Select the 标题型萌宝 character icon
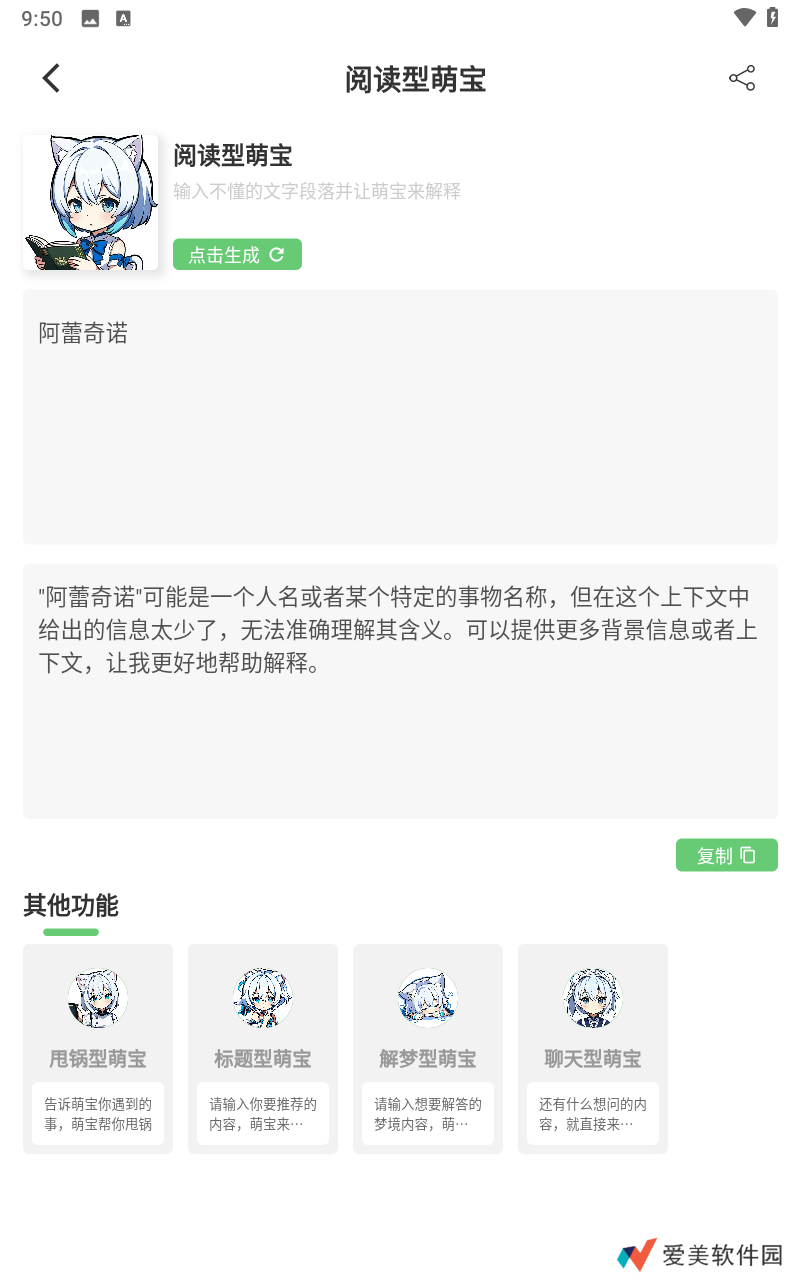The height and width of the screenshot is (1280, 800). click(x=262, y=997)
